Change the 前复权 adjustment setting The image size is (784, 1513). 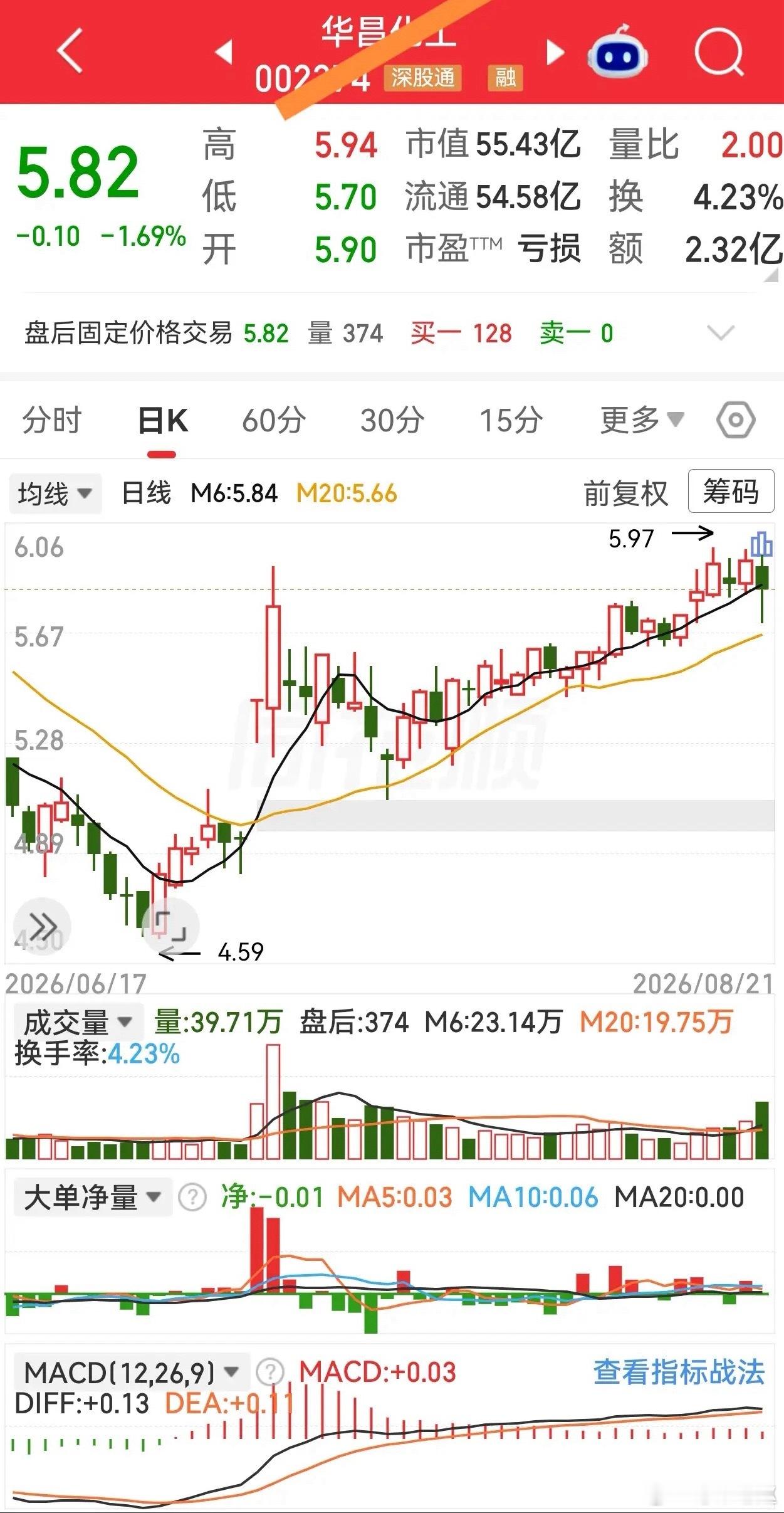tap(625, 493)
